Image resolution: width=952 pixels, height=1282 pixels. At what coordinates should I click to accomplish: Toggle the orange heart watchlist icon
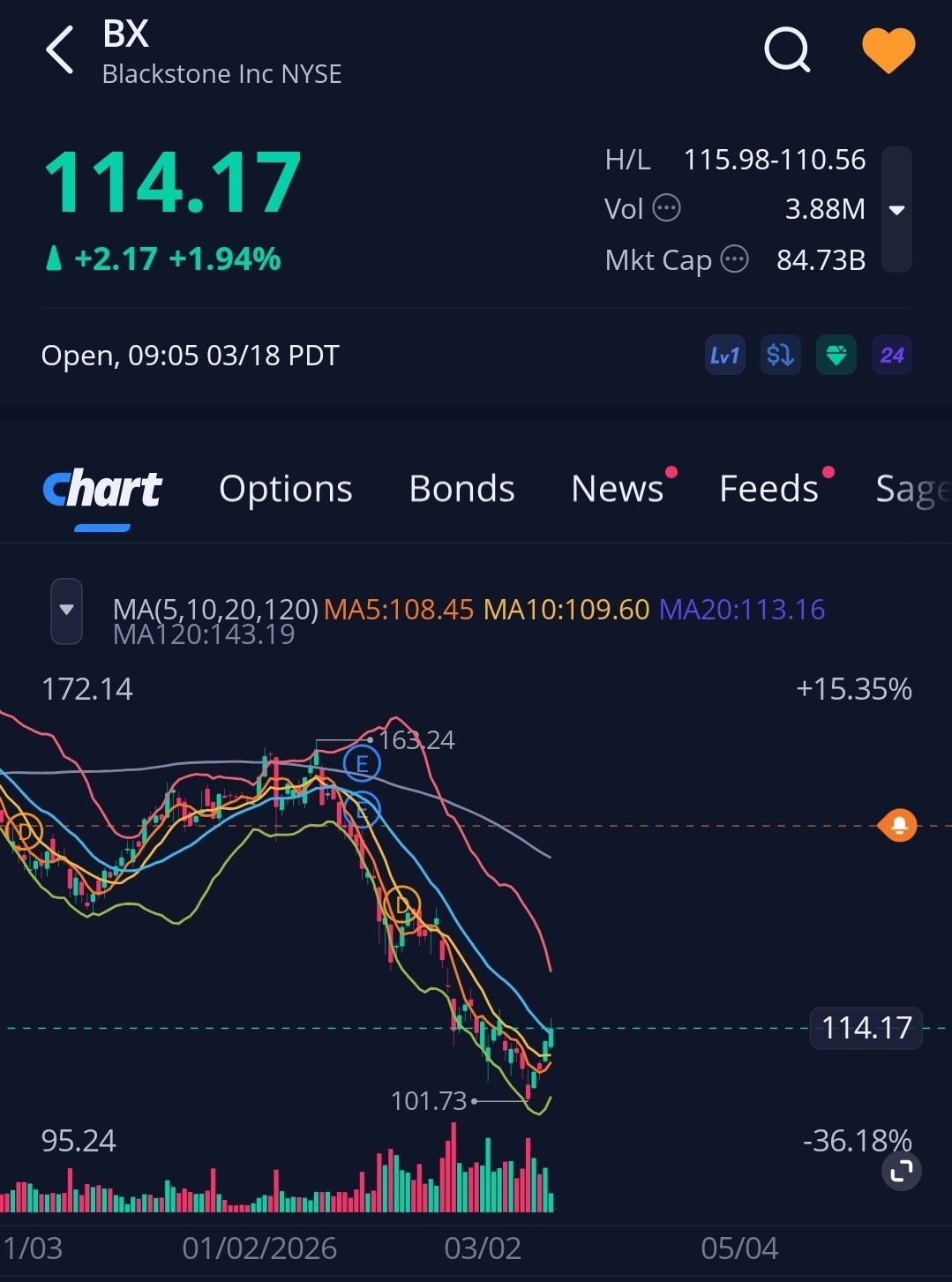888,50
